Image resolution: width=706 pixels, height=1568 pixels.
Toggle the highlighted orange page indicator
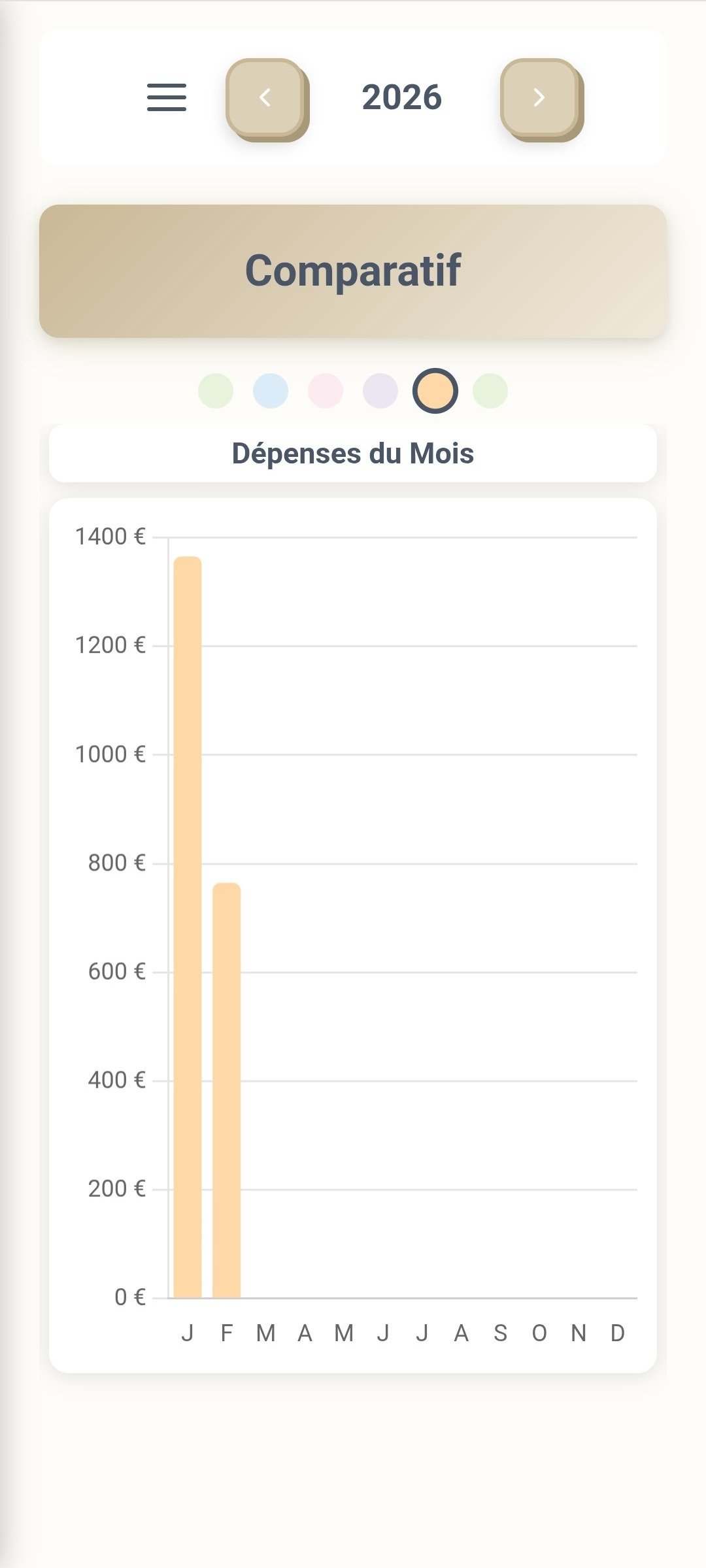click(434, 391)
